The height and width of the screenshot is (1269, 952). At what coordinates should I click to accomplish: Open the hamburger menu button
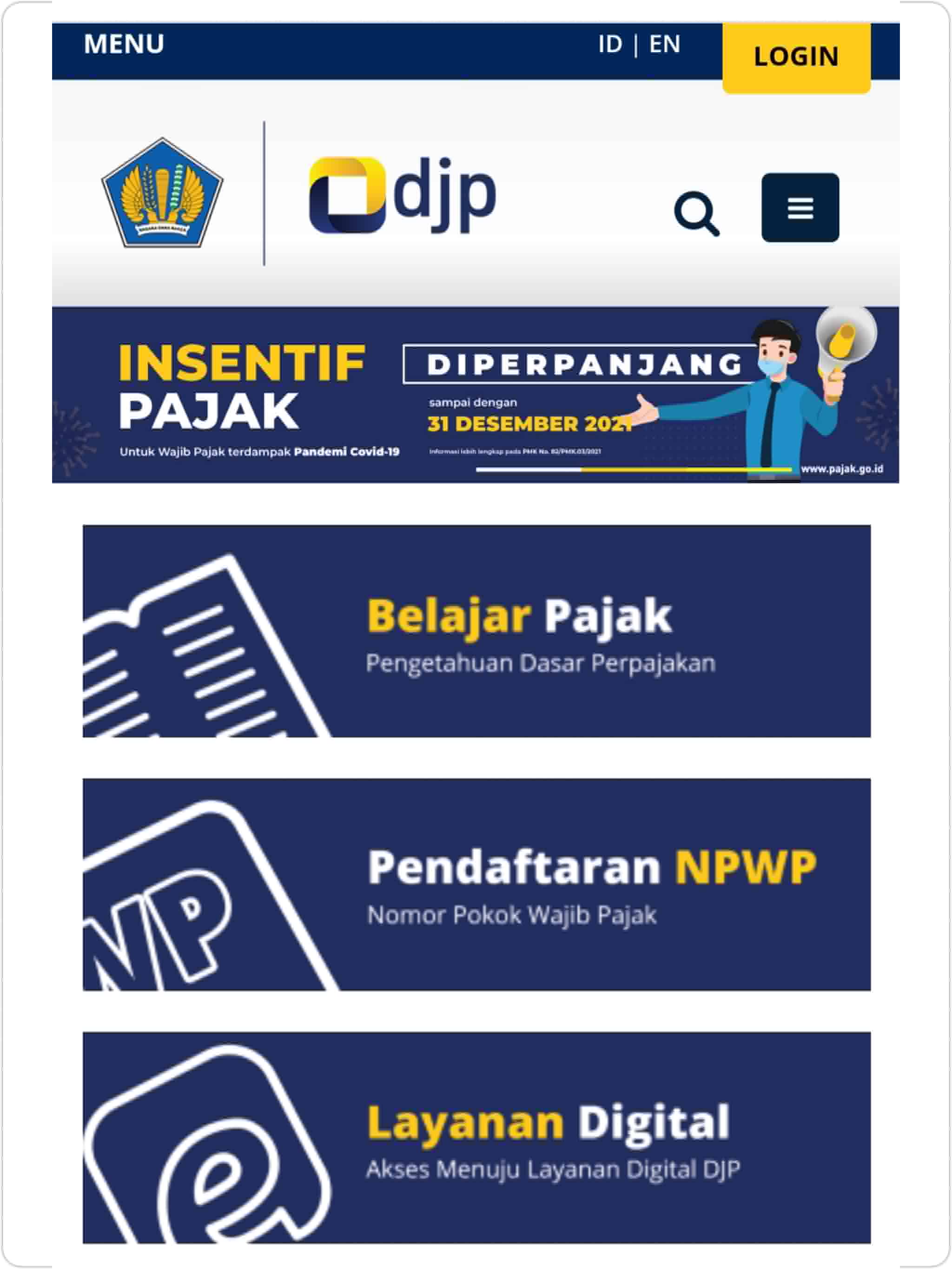click(800, 208)
